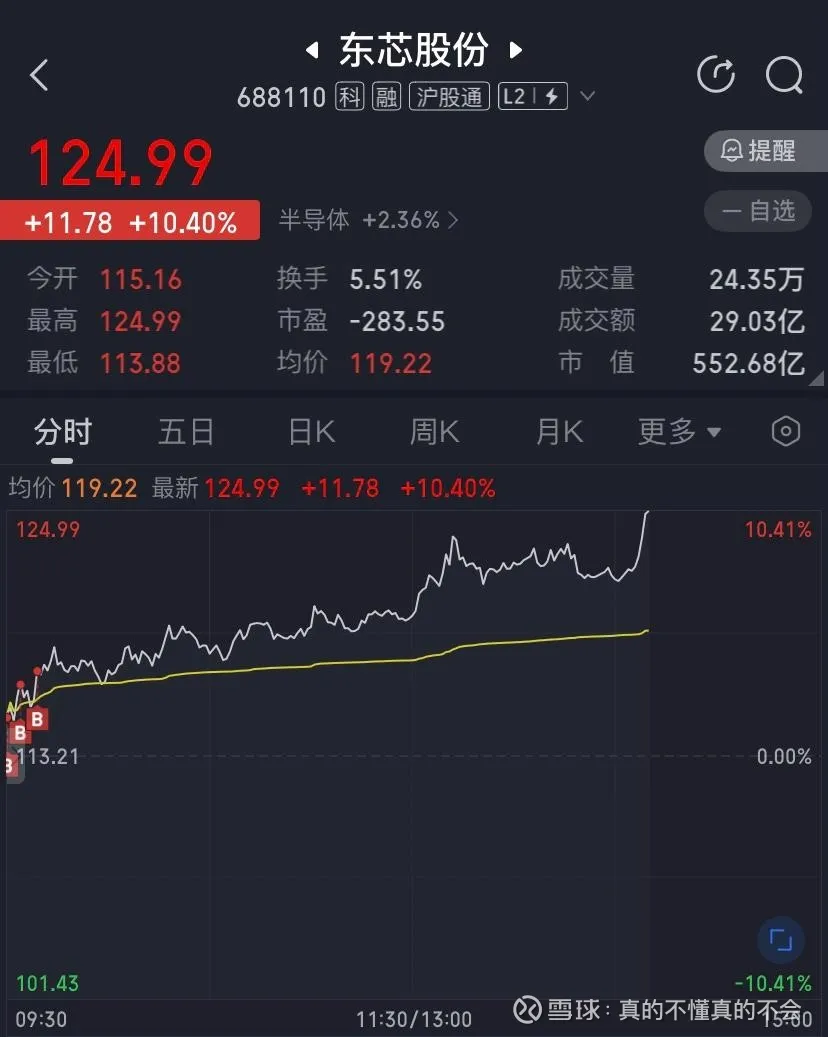Tap the refresh icon beside search
Viewport: 828px width, 1037px height.
pyautogui.click(x=716, y=75)
